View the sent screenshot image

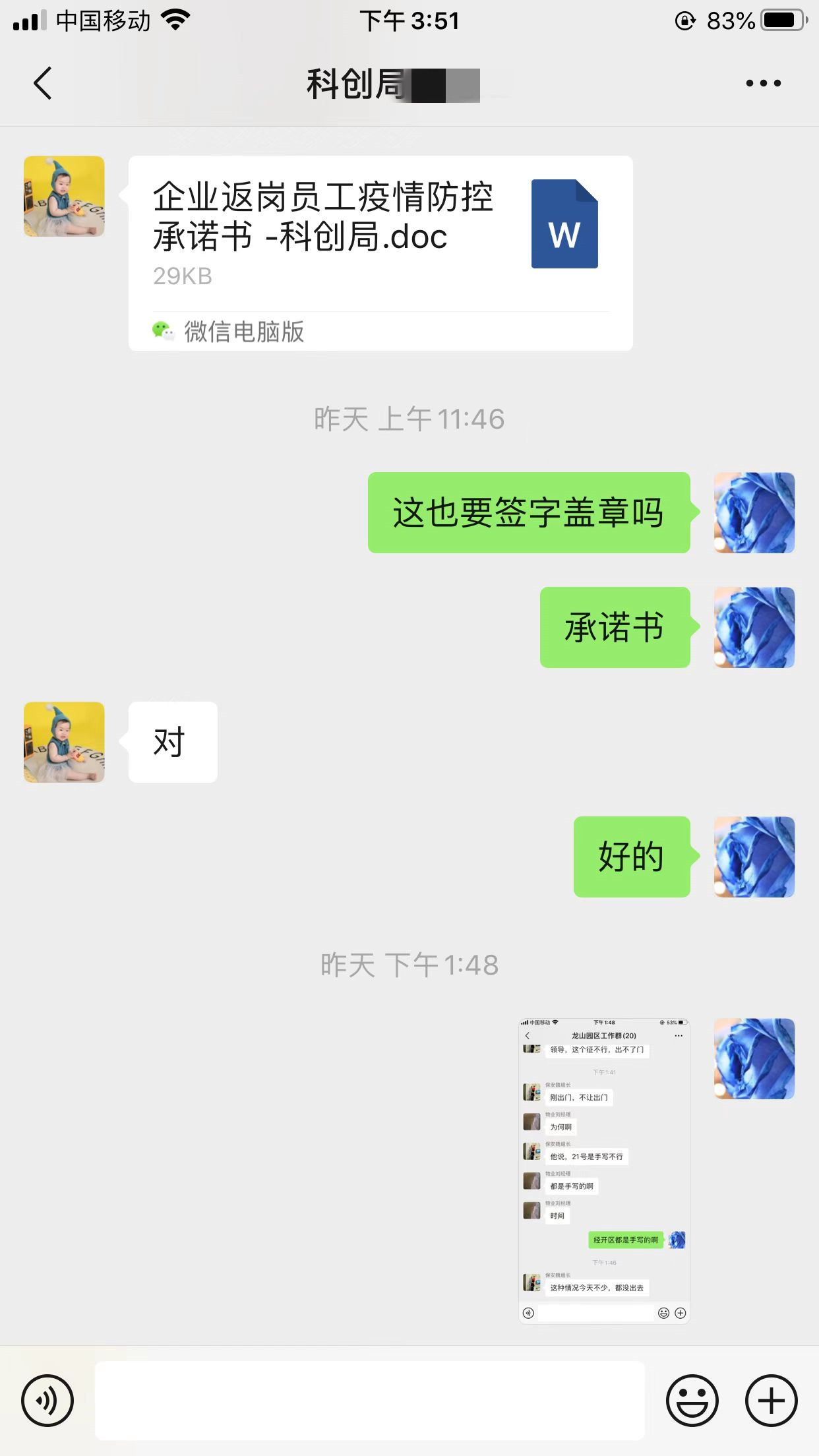(604, 1170)
